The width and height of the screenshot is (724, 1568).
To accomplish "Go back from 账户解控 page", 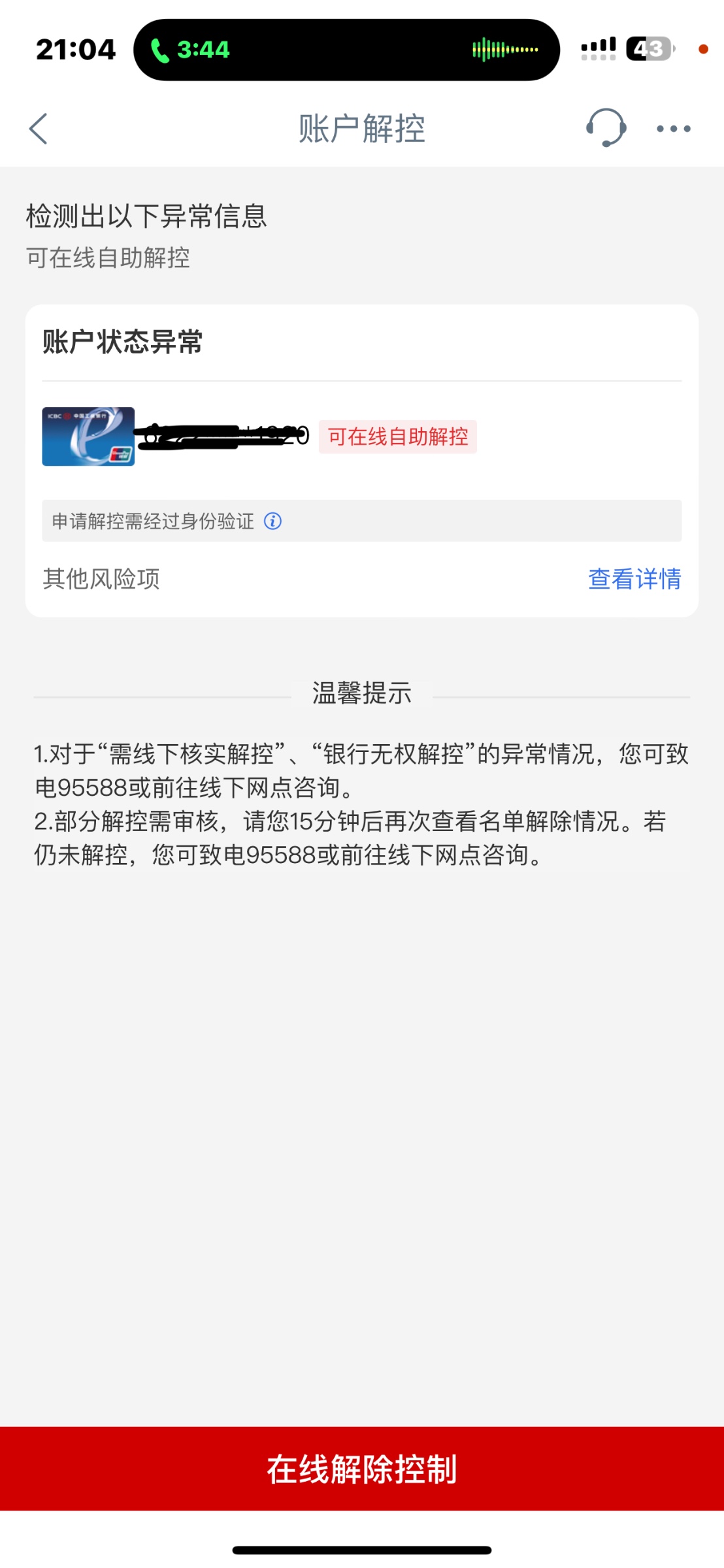I will pos(39,129).
